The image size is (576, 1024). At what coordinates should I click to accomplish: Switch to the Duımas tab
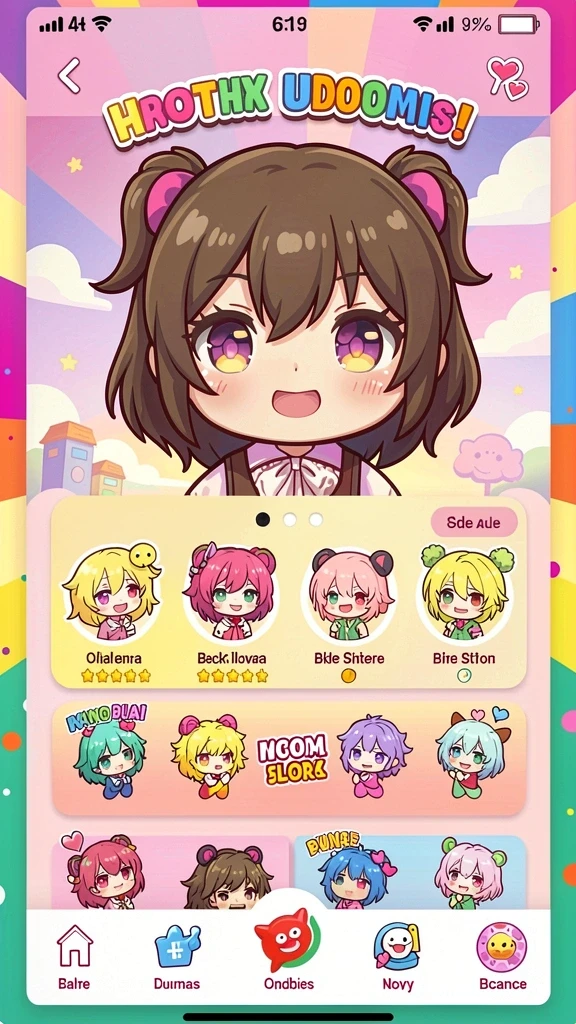click(177, 956)
